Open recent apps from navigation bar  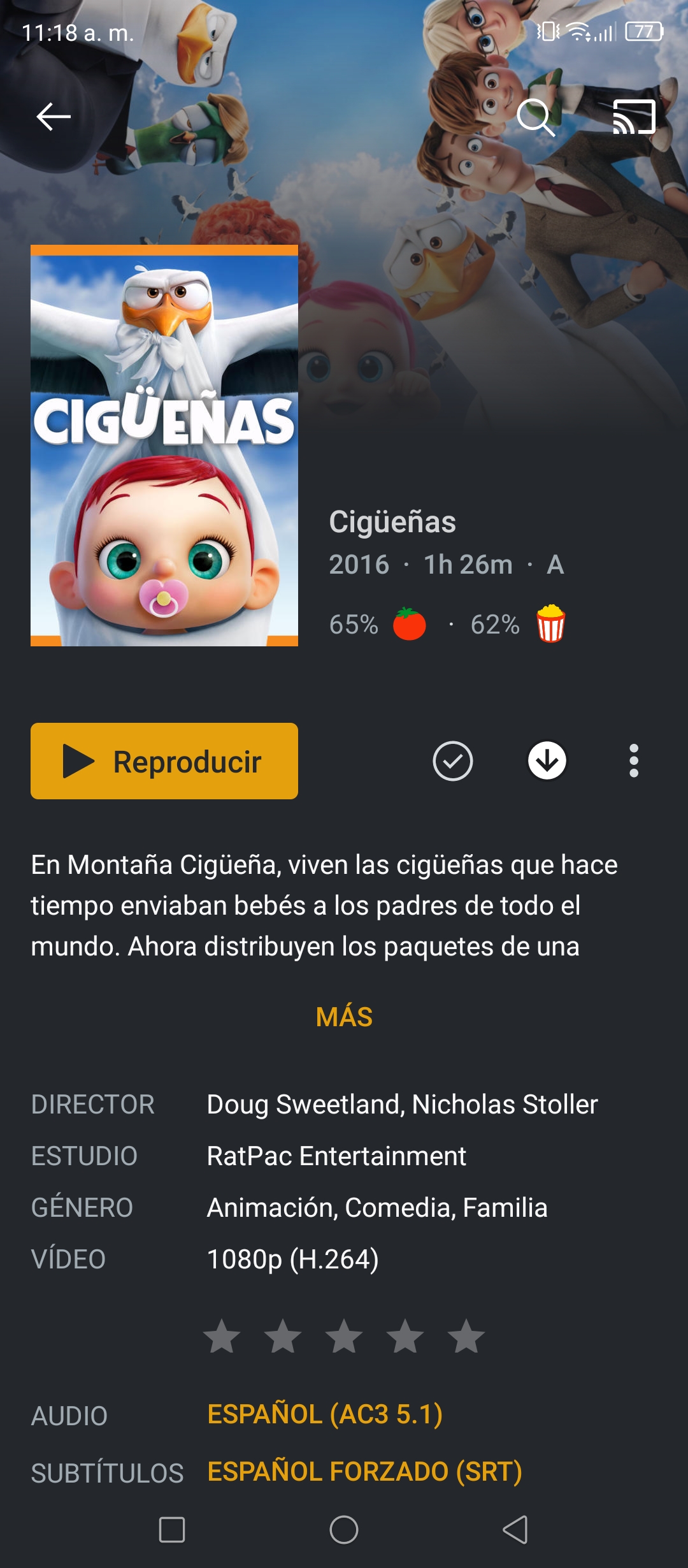[172, 1530]
